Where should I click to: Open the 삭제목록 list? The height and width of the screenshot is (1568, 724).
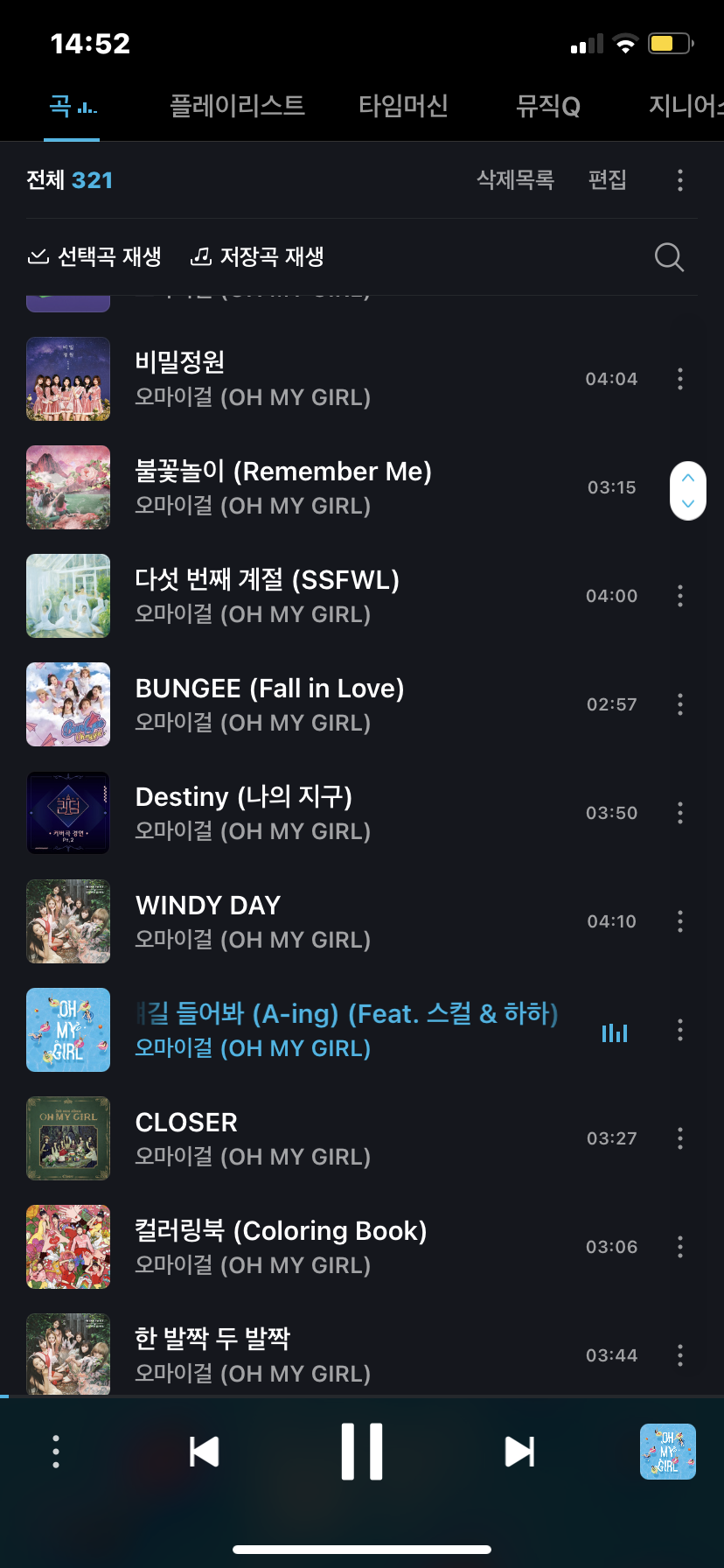pos(515,180)
